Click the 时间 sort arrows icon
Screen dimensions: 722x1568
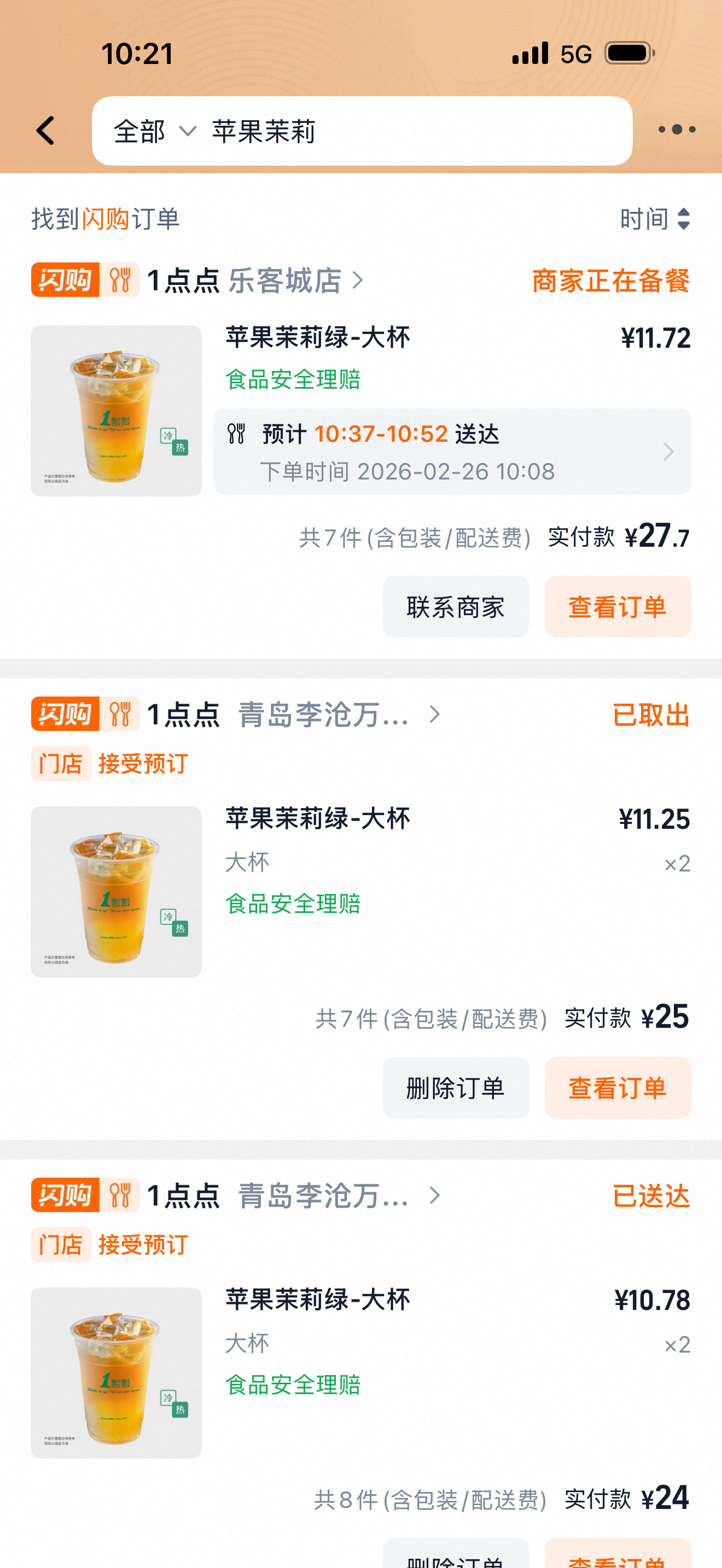pyautogui.click(x=685, y=218)
